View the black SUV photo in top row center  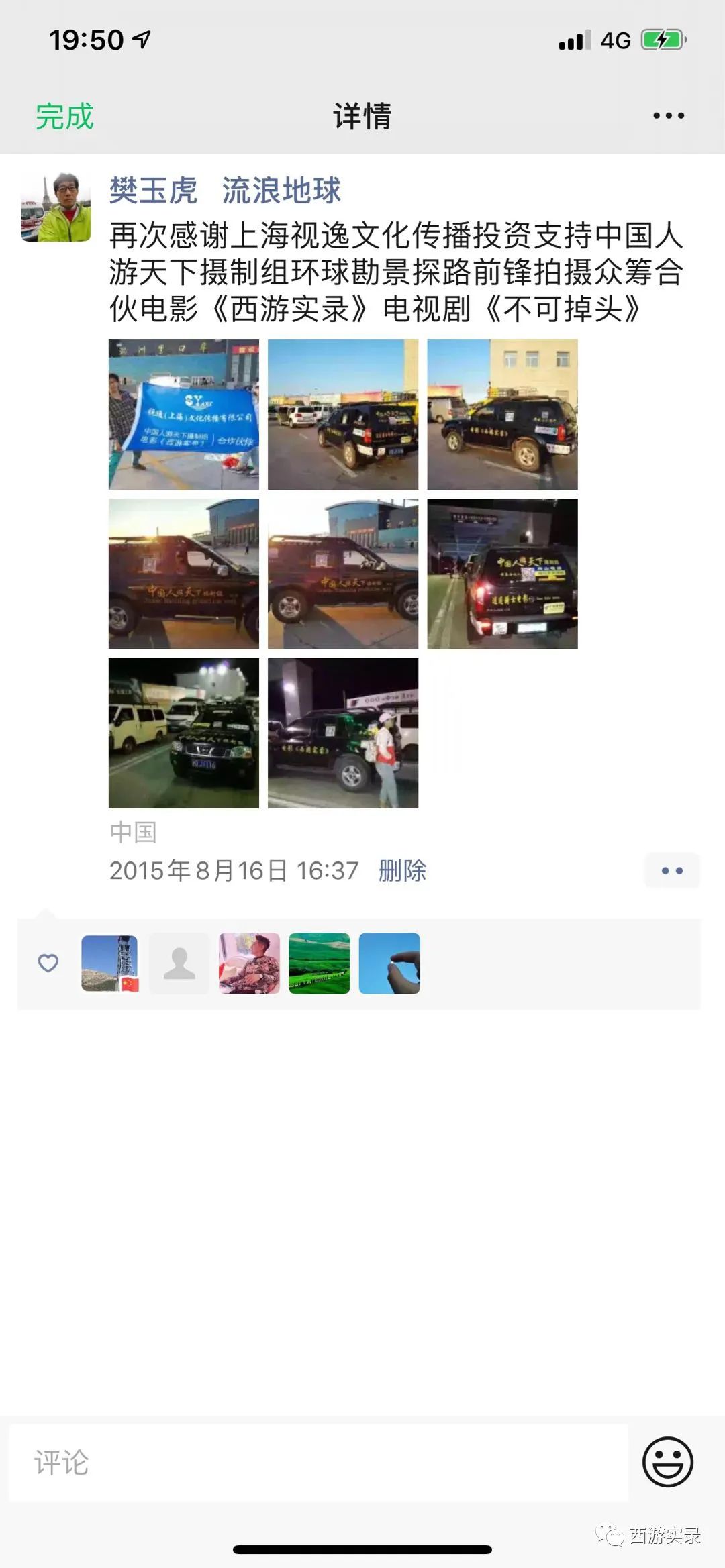tap(344, 415)
